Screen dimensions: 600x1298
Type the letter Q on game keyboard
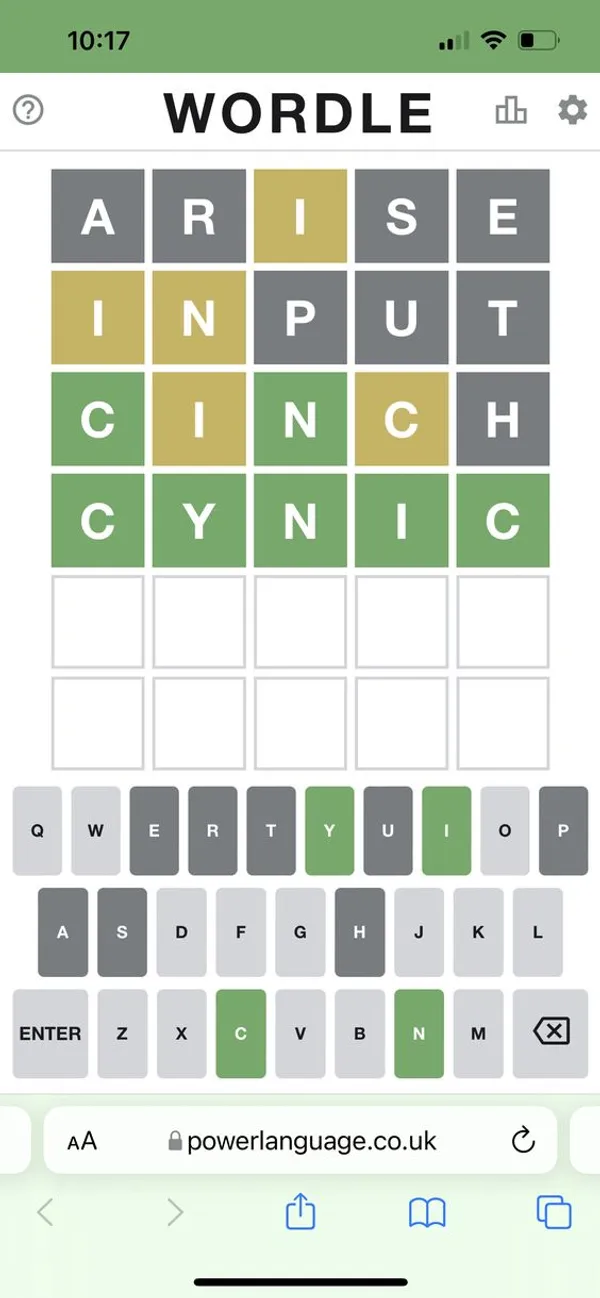(x=37, y=831)
